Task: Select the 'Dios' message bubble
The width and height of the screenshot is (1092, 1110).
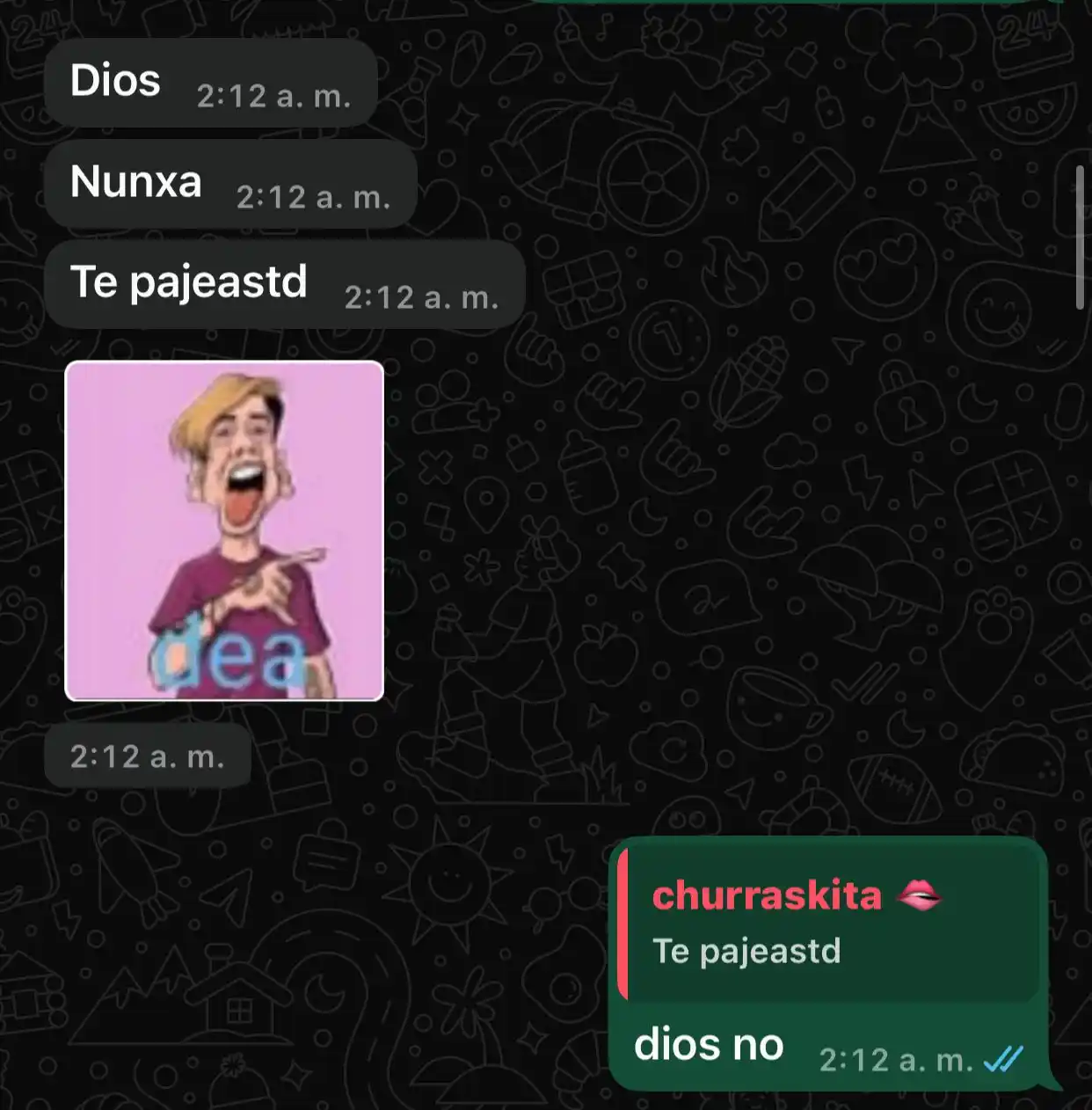Action: [x=115, y=83]
